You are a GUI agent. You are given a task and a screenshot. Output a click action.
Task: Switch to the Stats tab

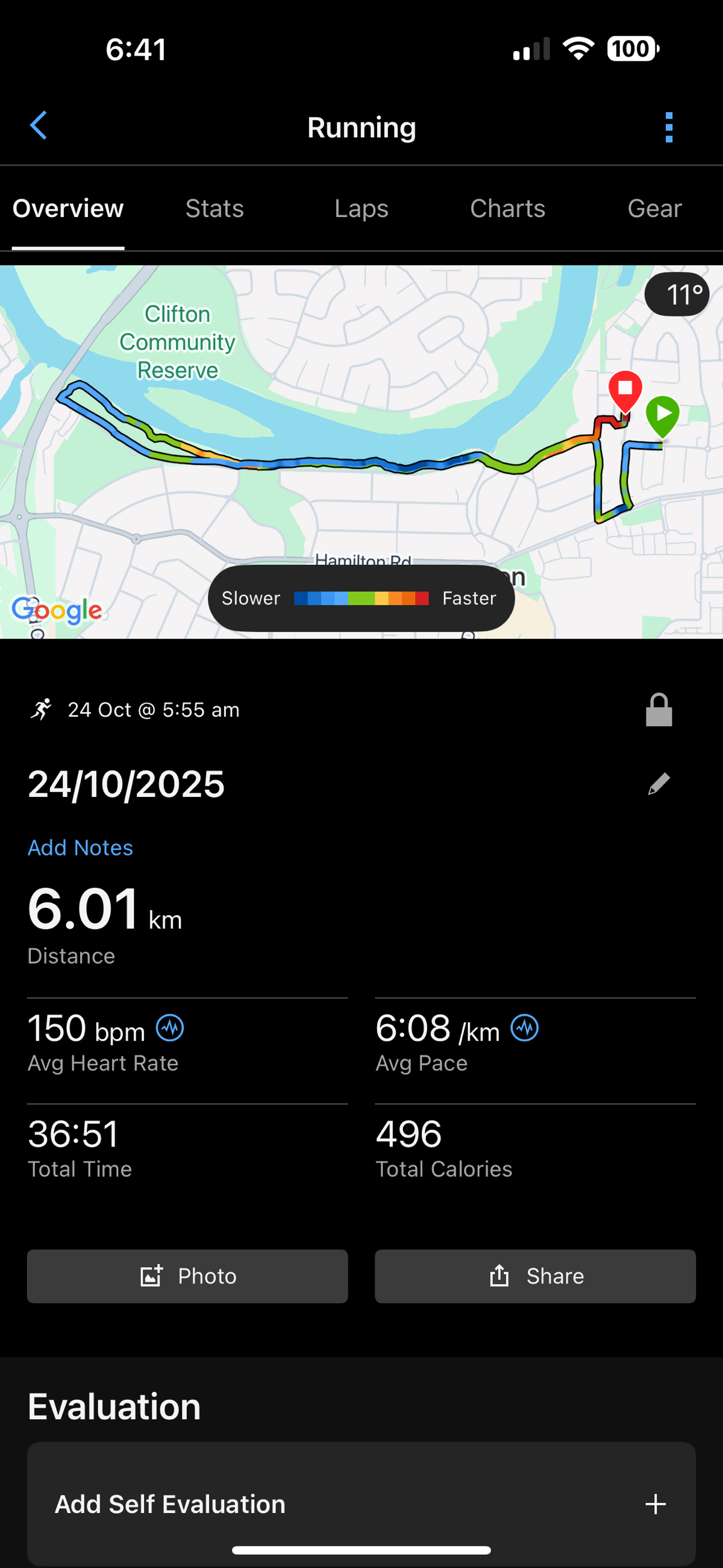(x=214, y=209)
